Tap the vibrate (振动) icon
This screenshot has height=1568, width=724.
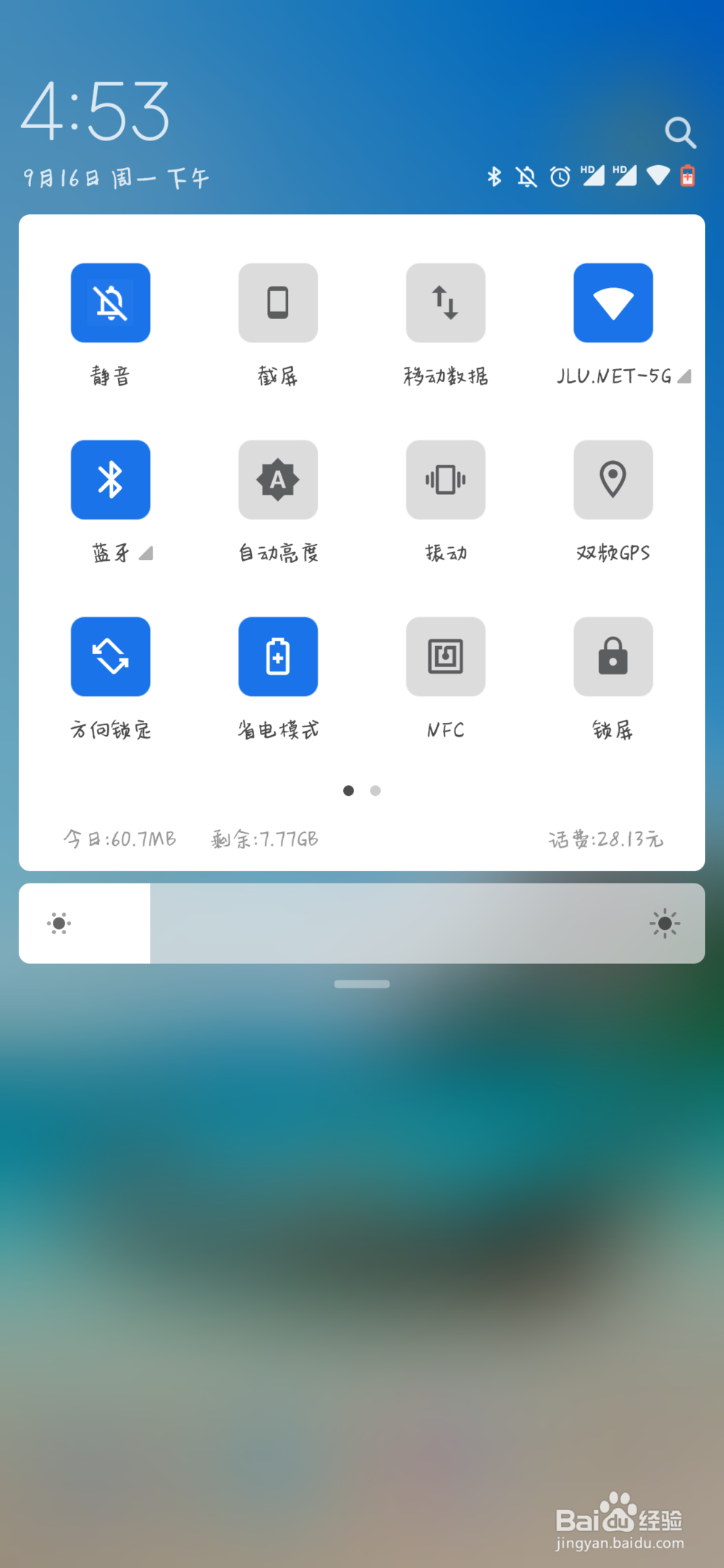pyautogui.click(x=445, y=480)
